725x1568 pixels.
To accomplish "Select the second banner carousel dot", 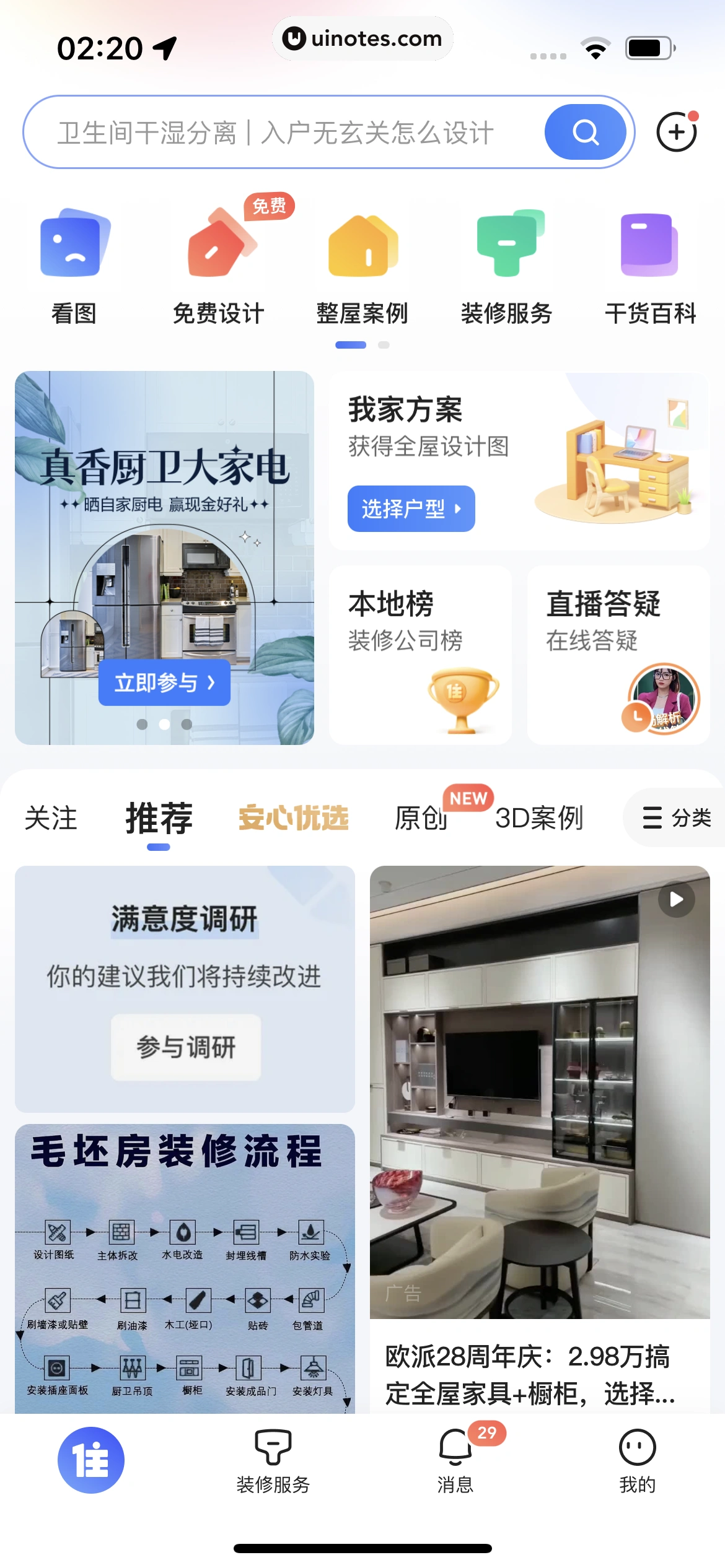I will 164,723.
